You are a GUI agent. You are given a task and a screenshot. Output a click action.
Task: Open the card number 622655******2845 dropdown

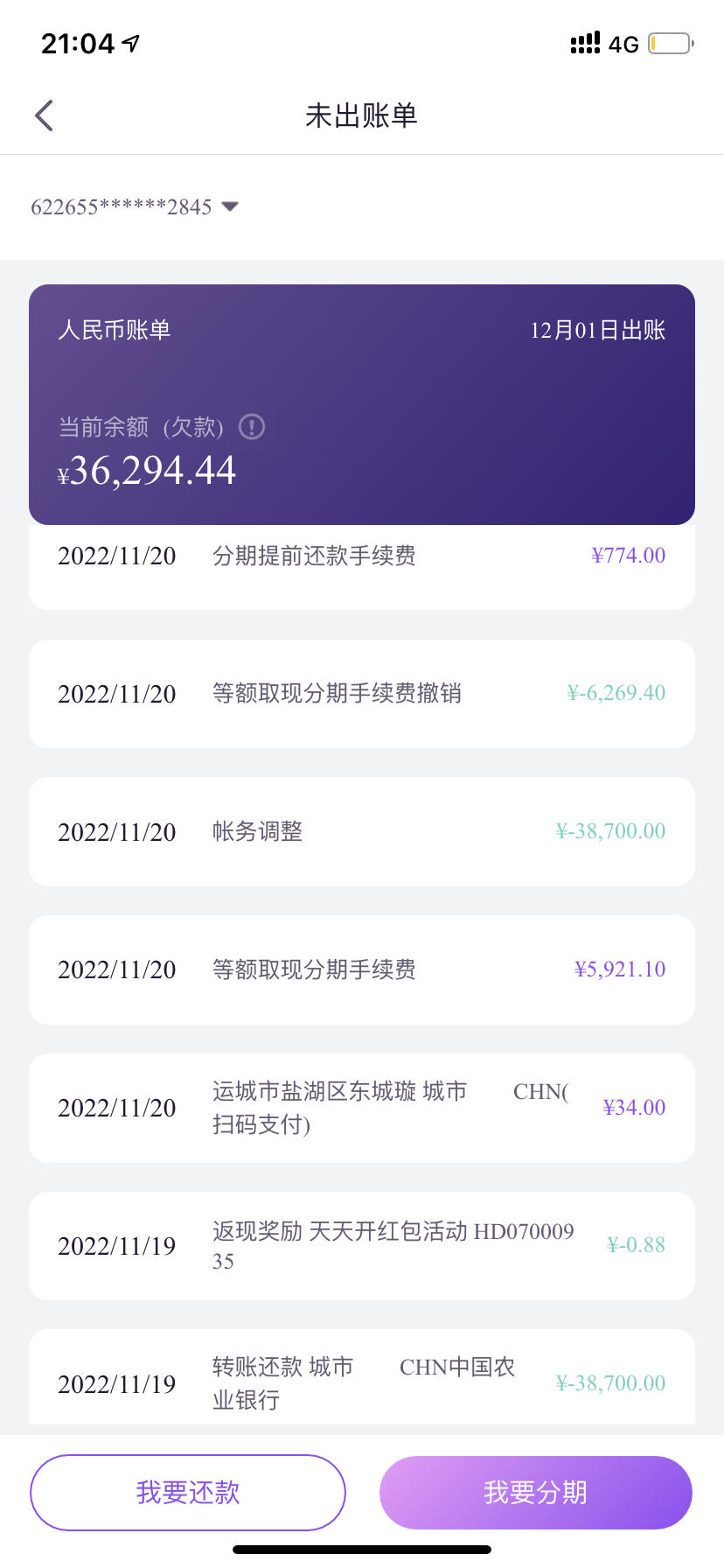click(x=135, y=207)
